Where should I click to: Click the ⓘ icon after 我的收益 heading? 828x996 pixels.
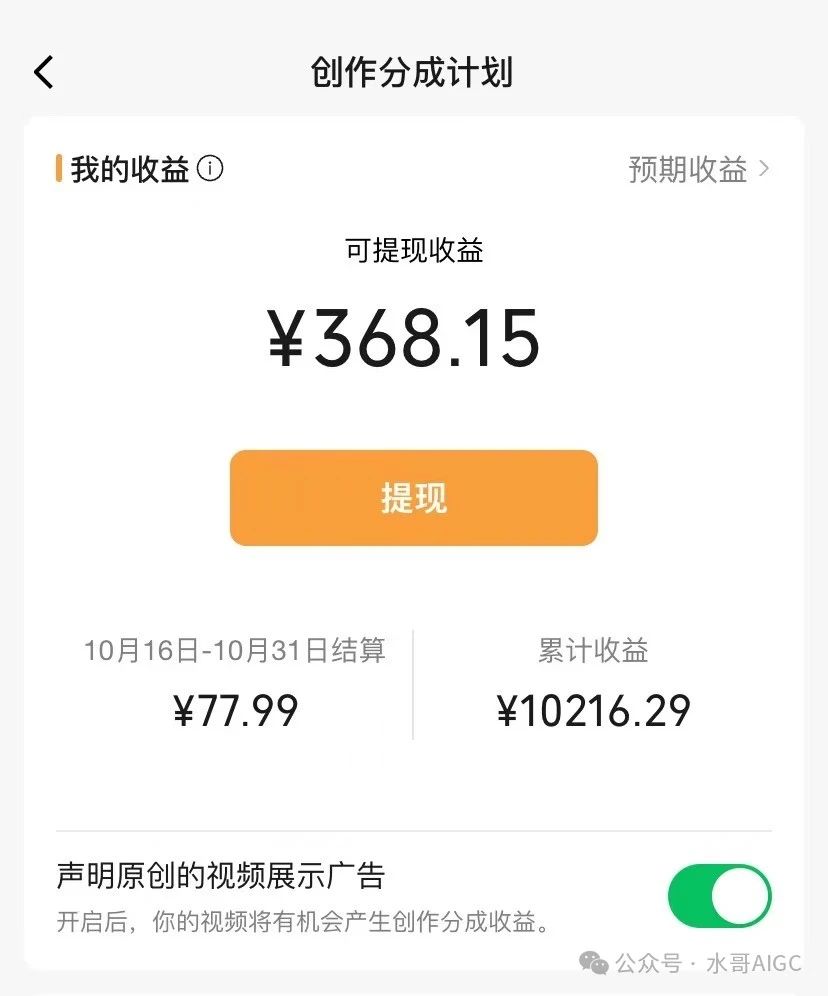[210, 170]
